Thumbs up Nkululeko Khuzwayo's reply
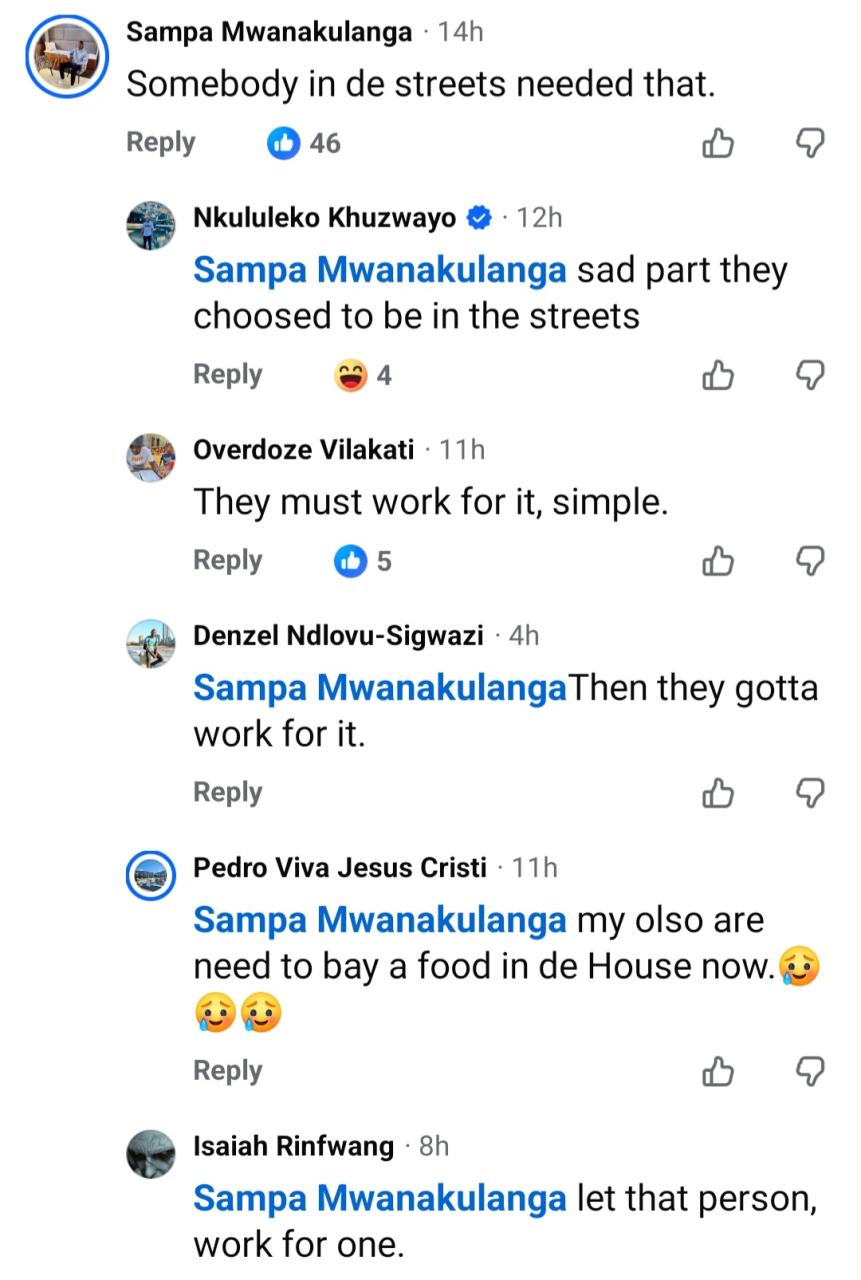Screen dimensions: 861x1280 click(x=717, y=376)
